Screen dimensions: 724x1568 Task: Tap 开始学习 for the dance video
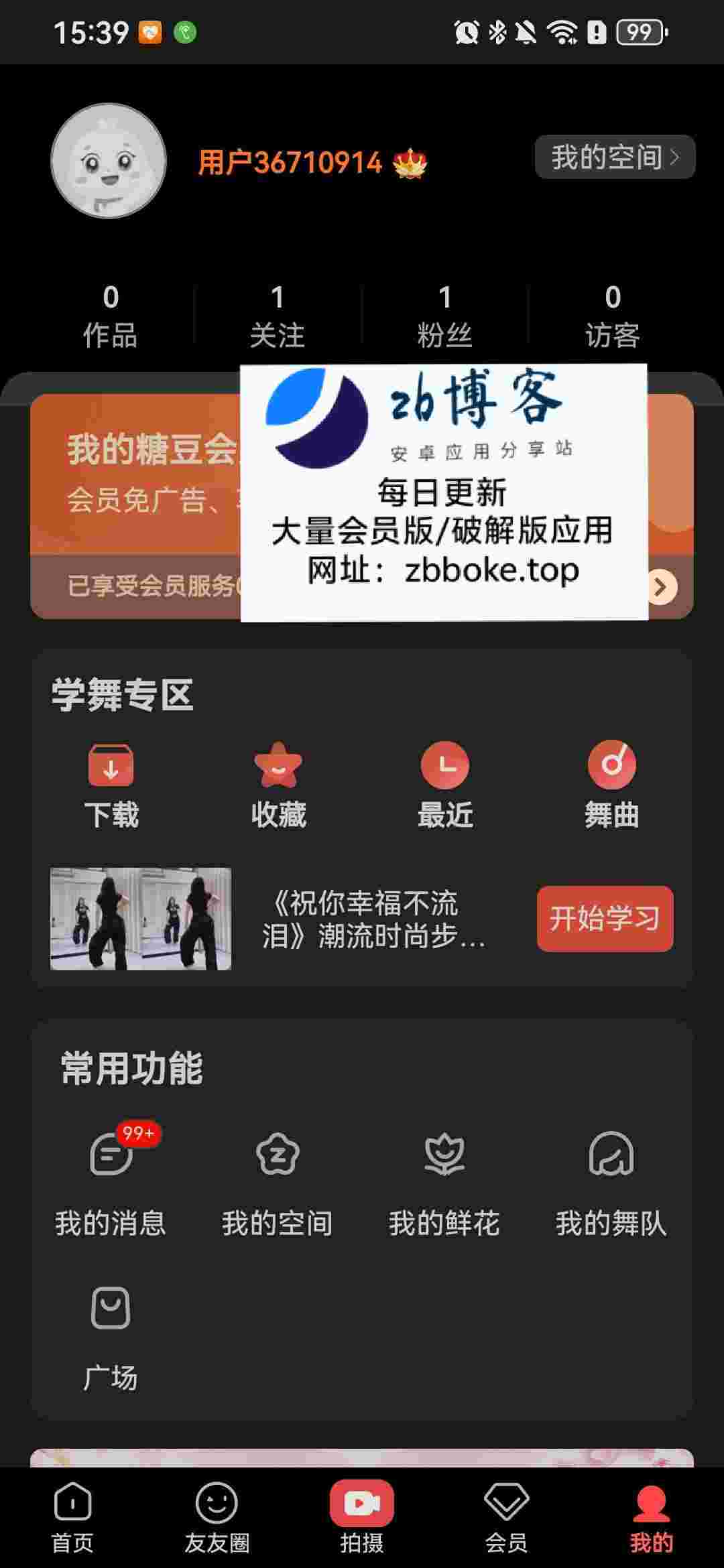605,919
